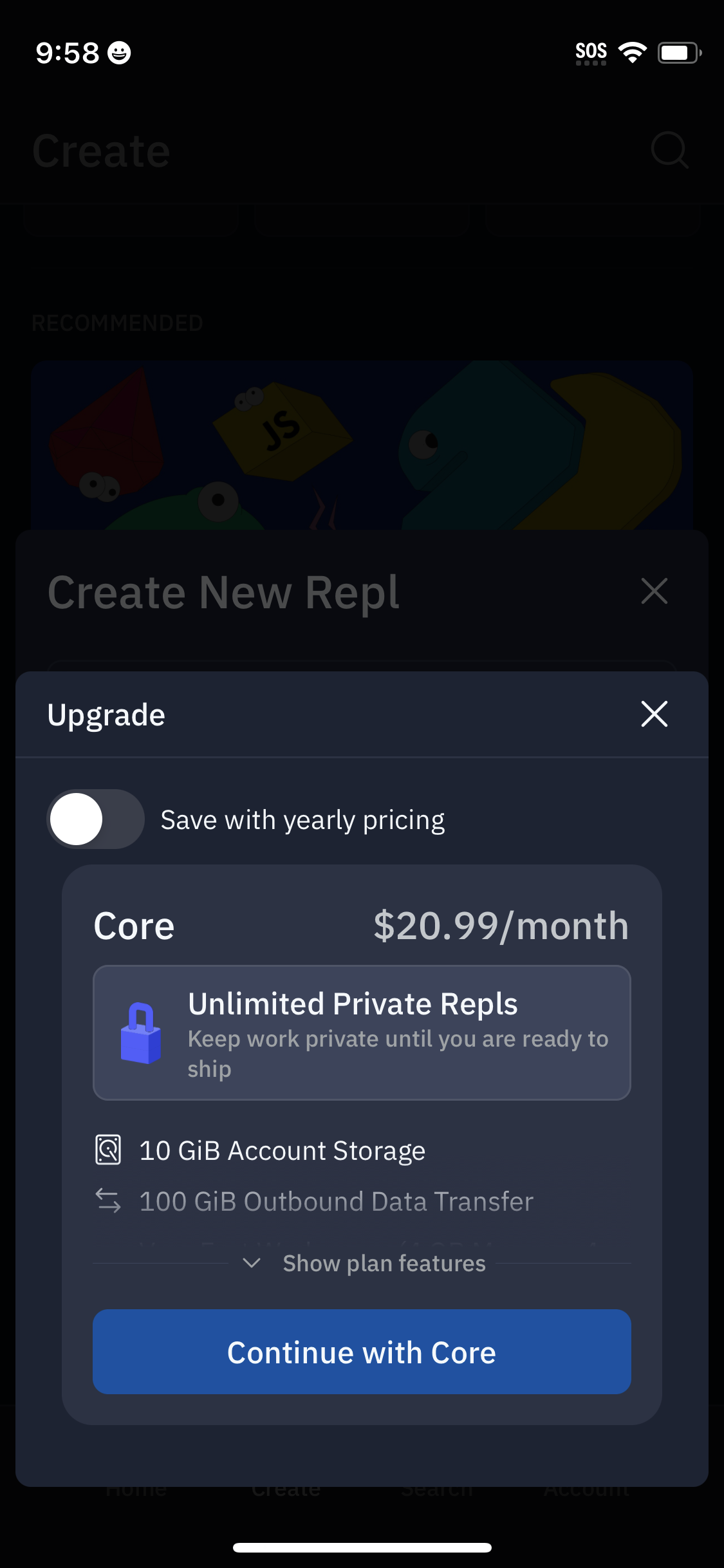The width and height of the screenshot is (724, 1568).
Task: Close the Upgrade sheet
Action: (x=654, y=714)
